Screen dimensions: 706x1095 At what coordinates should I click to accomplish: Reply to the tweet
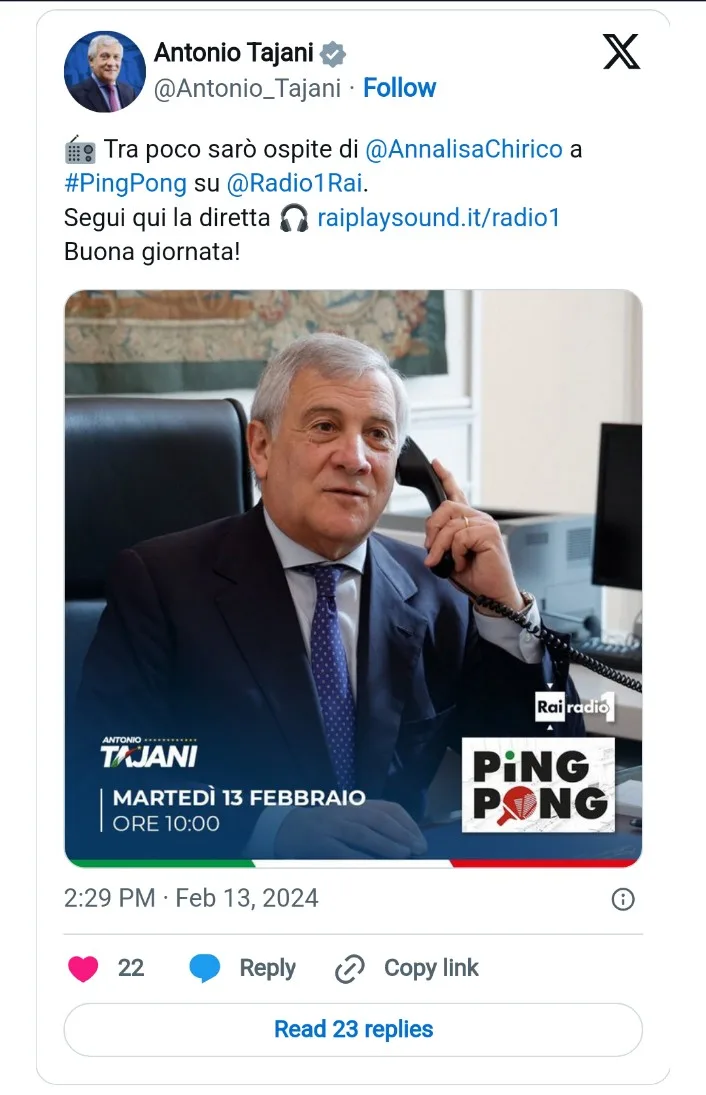tap(243, 968)
